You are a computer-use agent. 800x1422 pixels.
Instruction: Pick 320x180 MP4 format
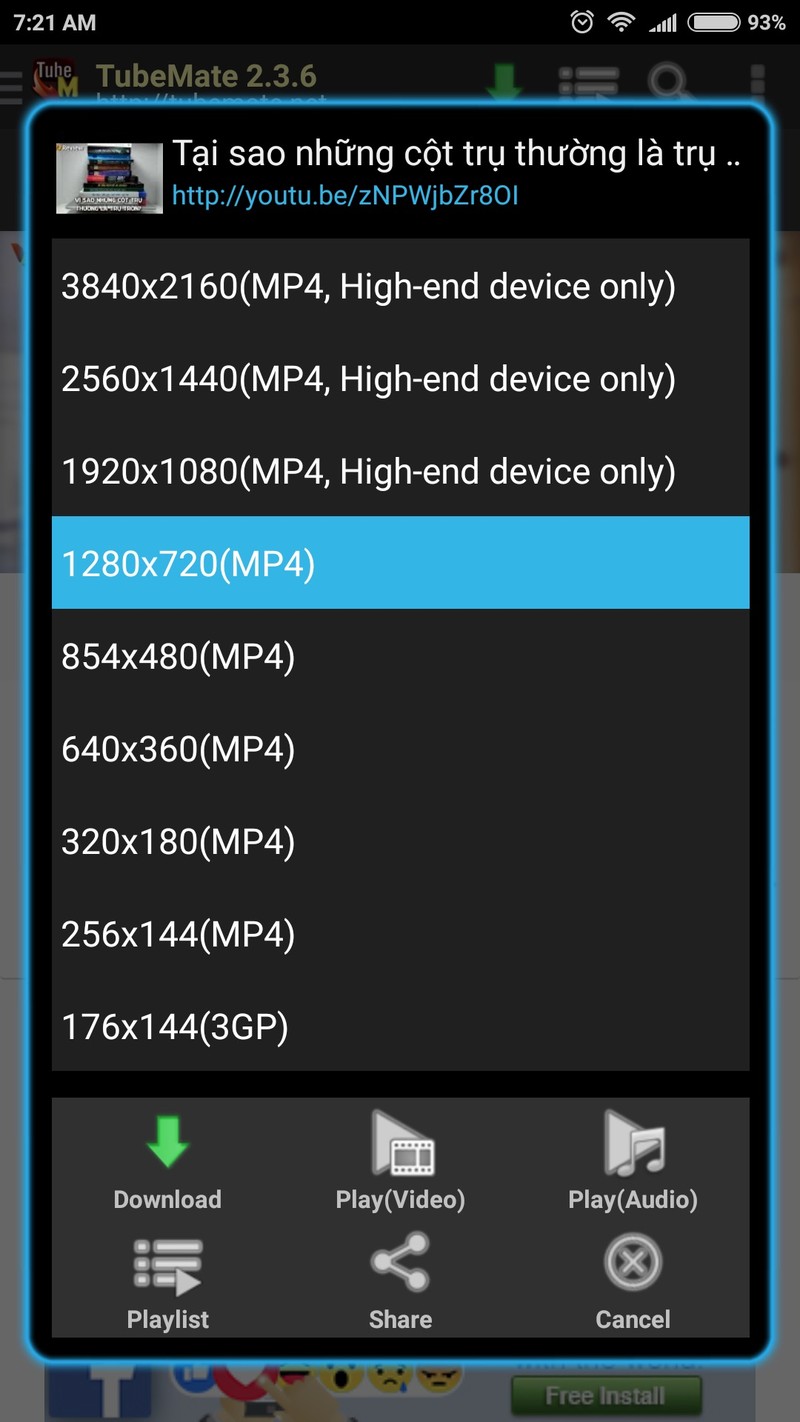pyautogui.click(x=400, y=841)
